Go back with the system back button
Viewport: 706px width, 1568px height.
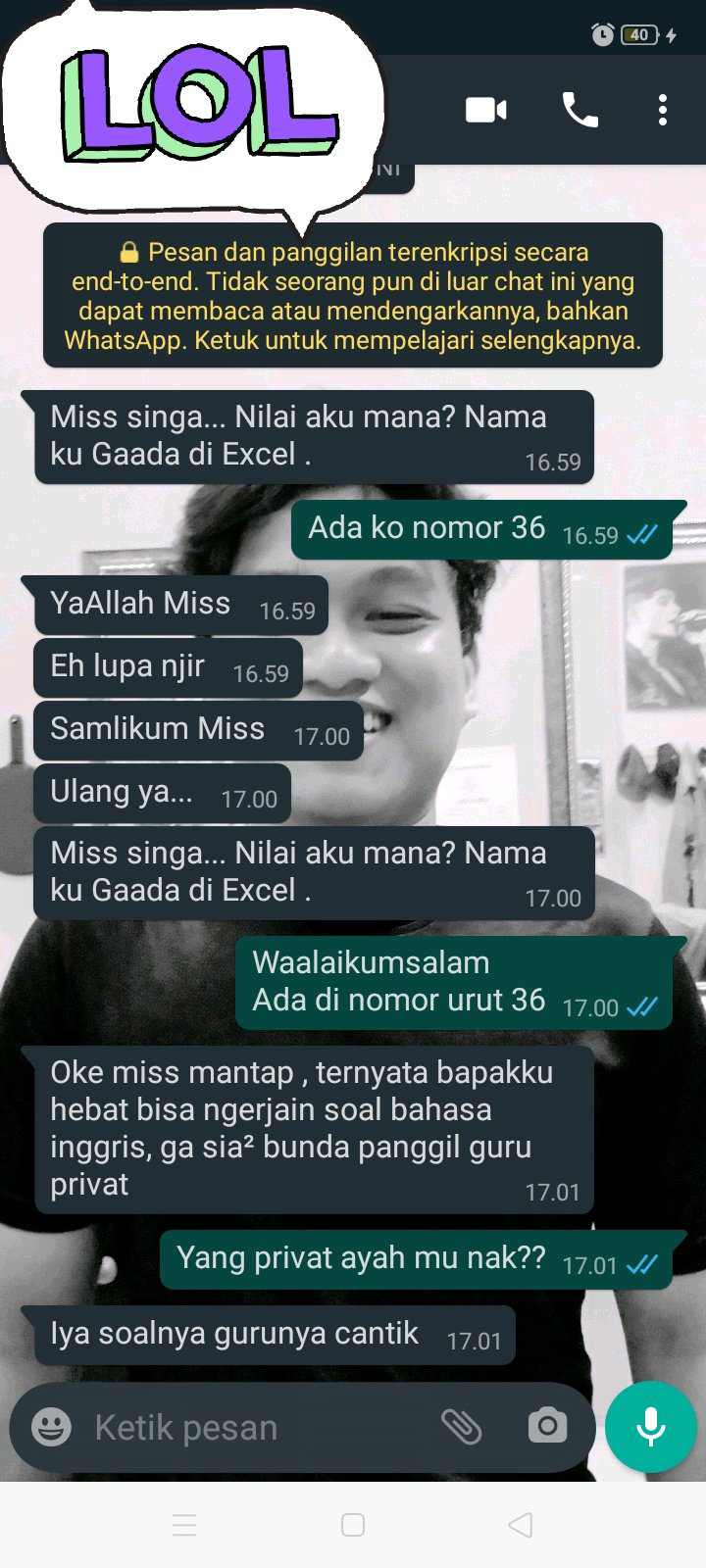pyautogui.click(x=521, y=1525)
